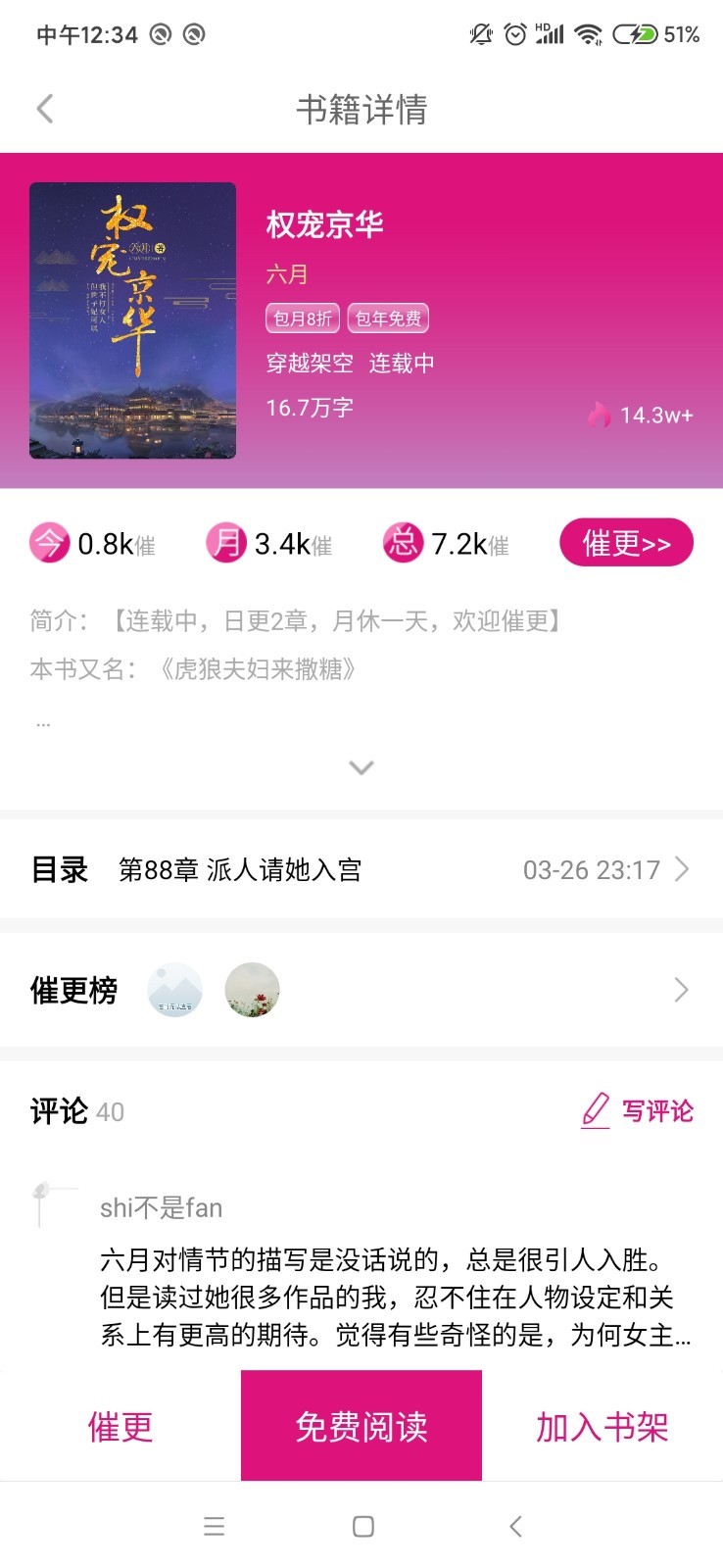
Task: Click the flame icon beside 14.3w+
Action: [600, 415]
